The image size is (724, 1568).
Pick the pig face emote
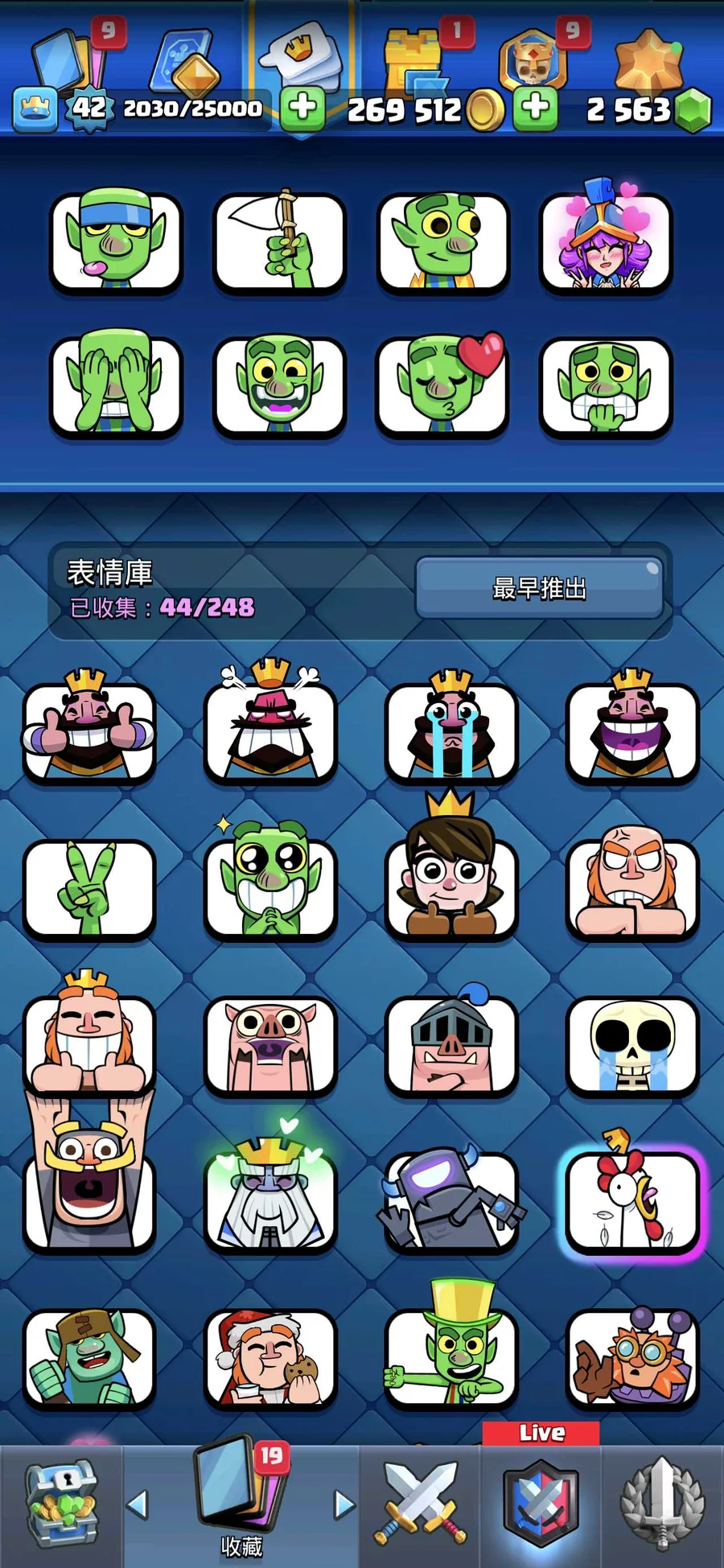[270, 1045]
